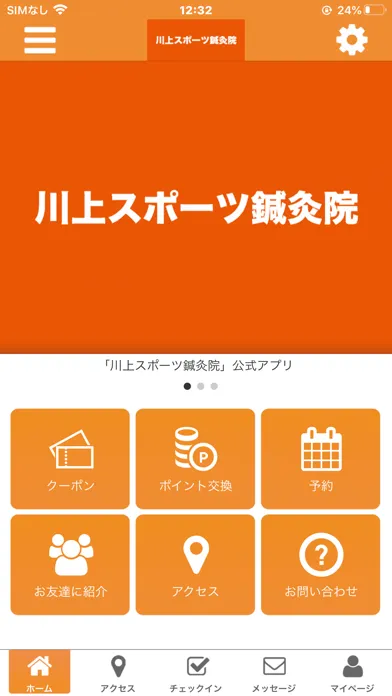Tap the banner page indicator dots

(201, 386)
